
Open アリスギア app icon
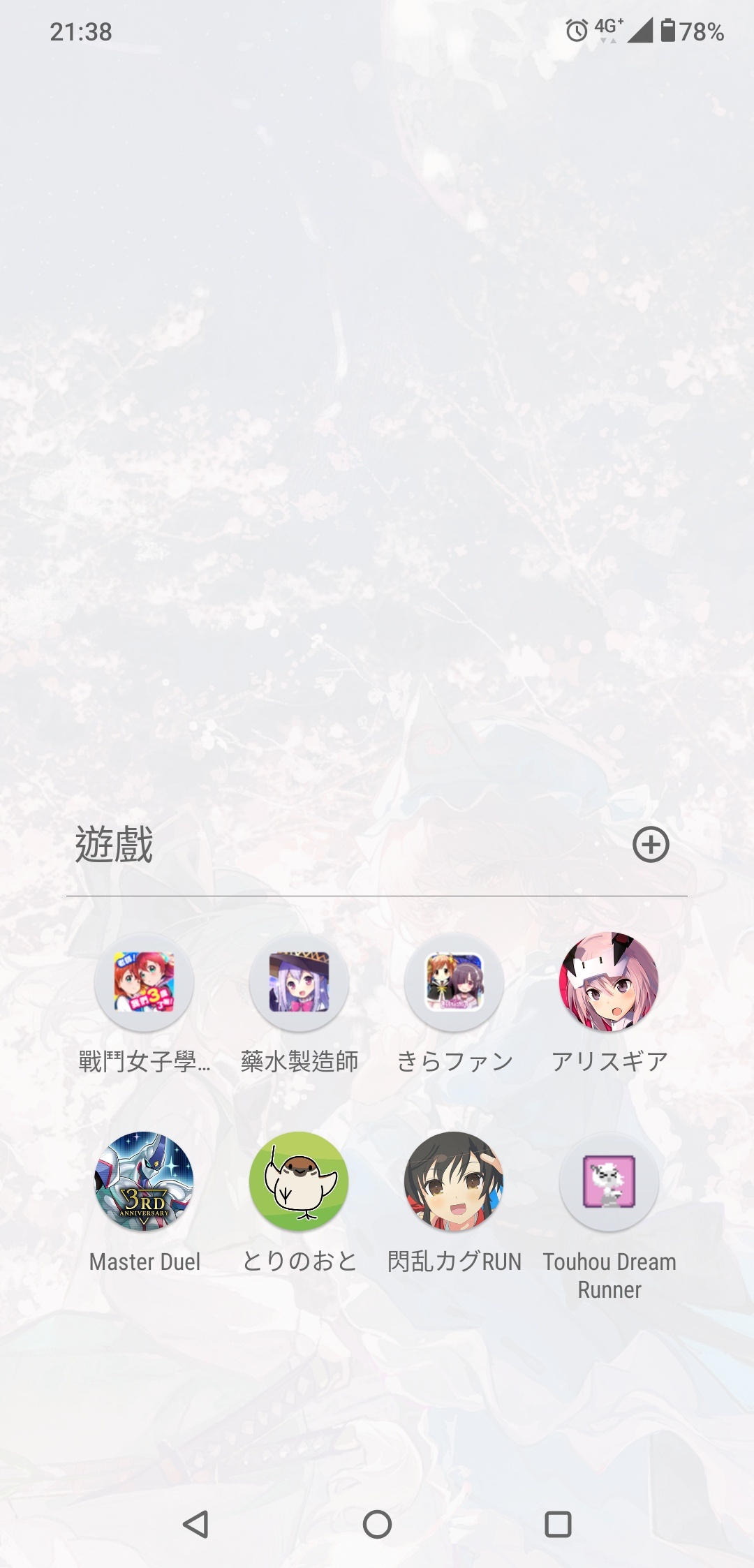[x=609, y=982]
